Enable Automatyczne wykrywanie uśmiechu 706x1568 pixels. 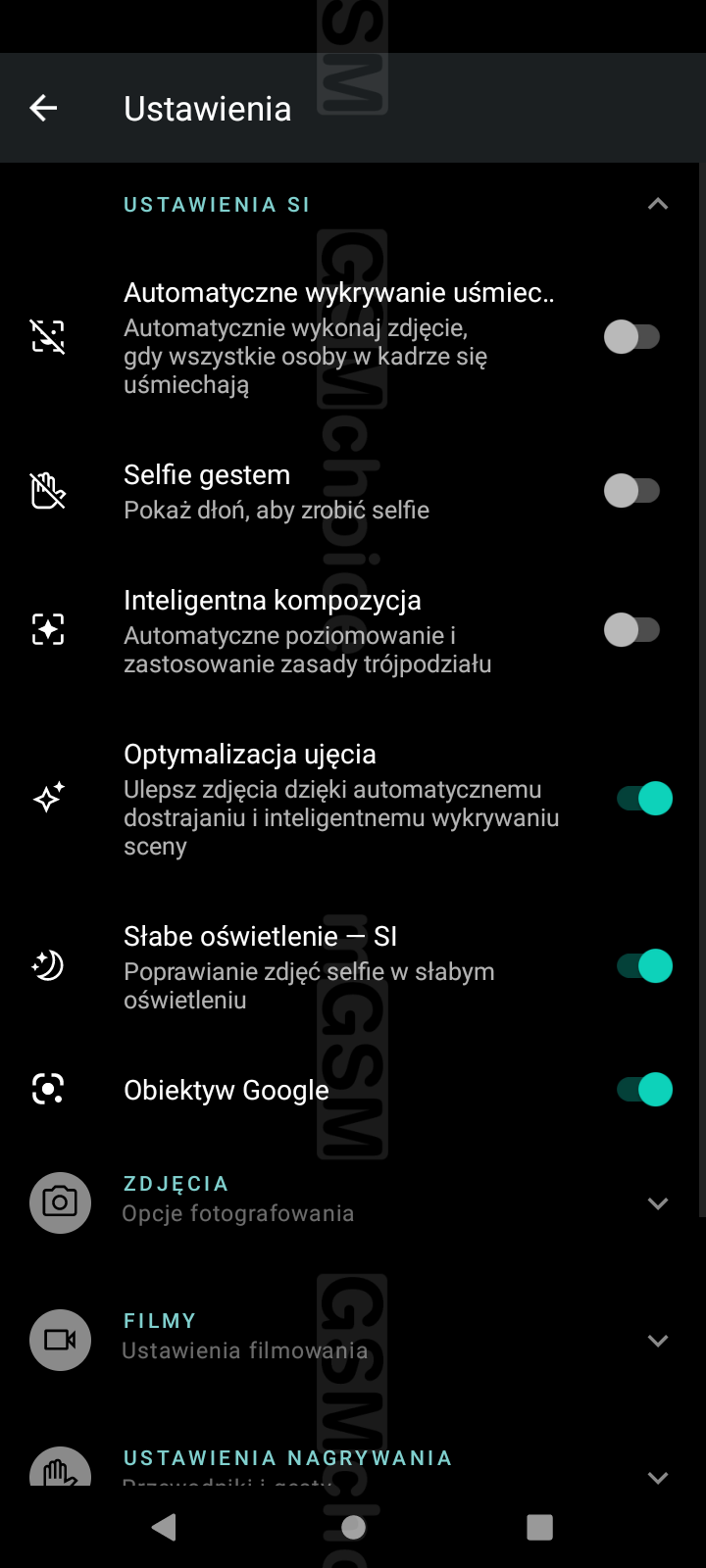631,337
